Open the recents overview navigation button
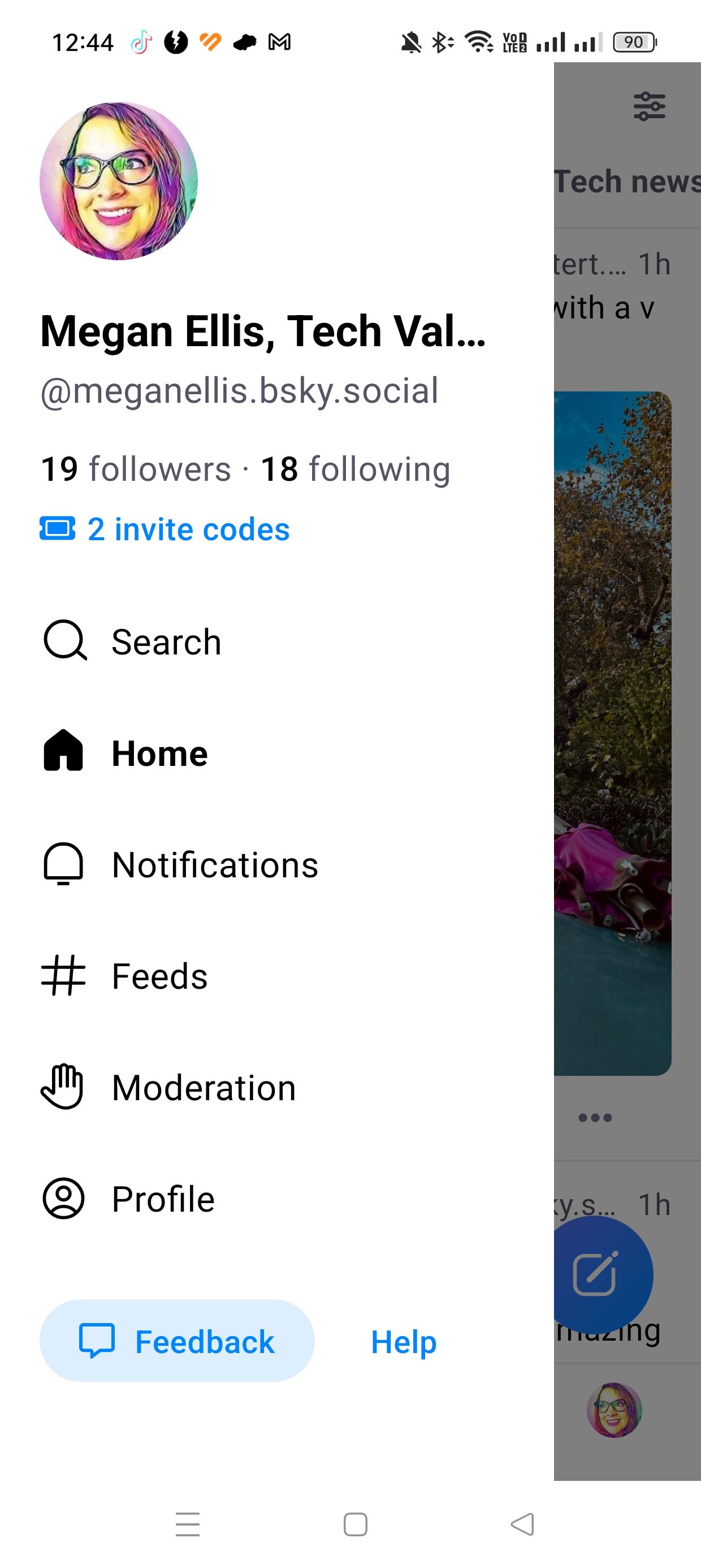The image size is (701, 1568). (188, 1524)
